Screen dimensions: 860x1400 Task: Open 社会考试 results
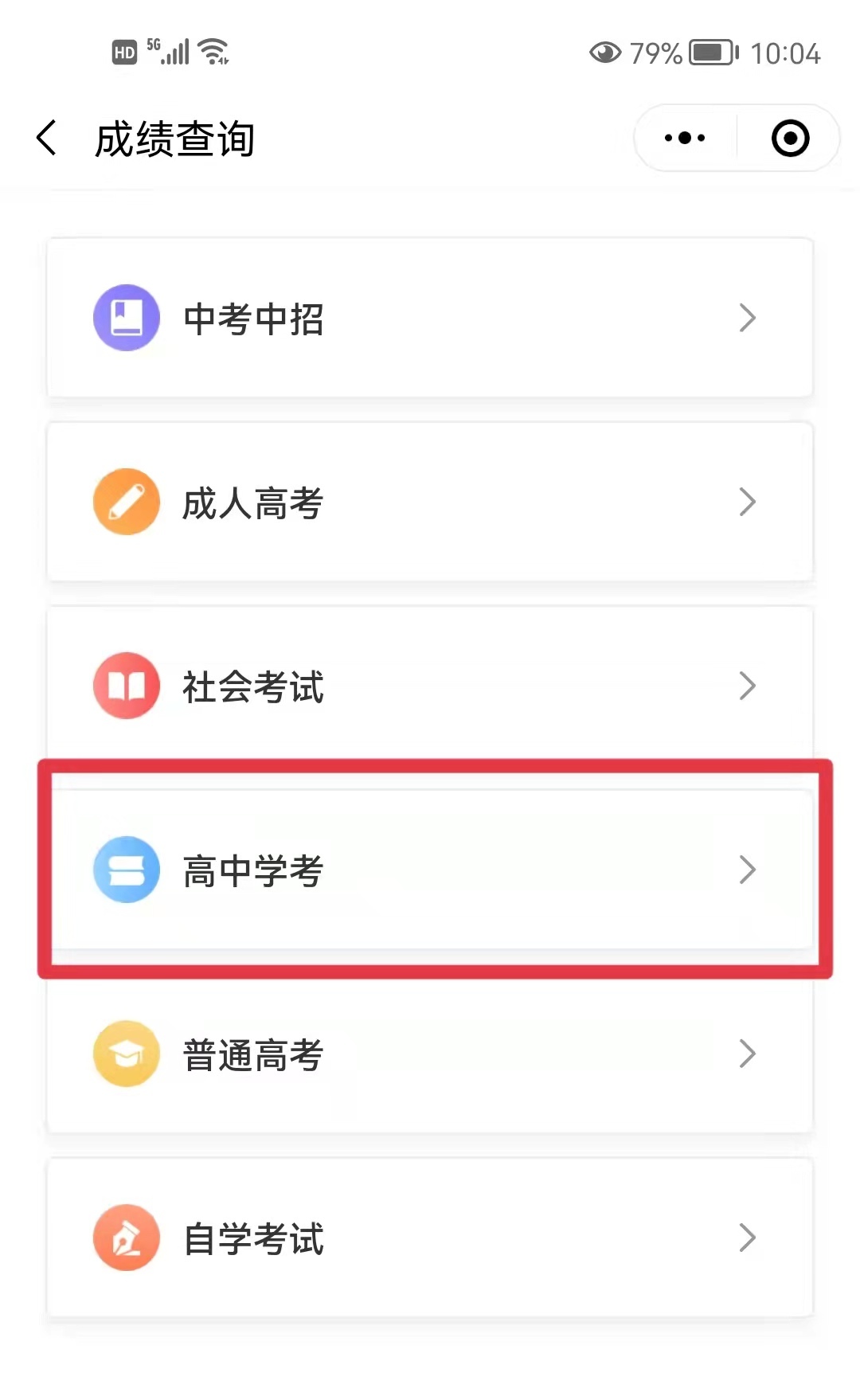point(430,686)
